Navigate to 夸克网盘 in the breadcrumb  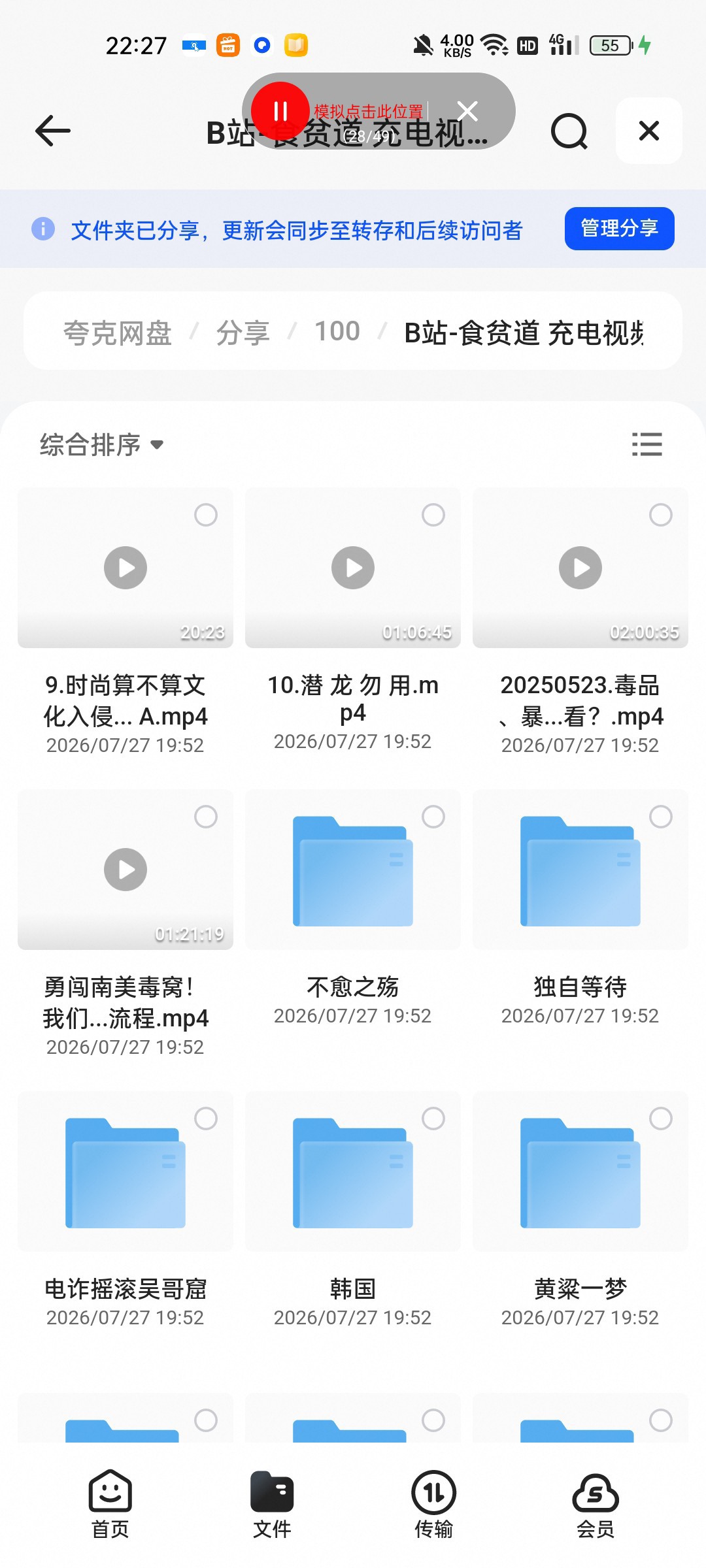click(x=118, y=333)
